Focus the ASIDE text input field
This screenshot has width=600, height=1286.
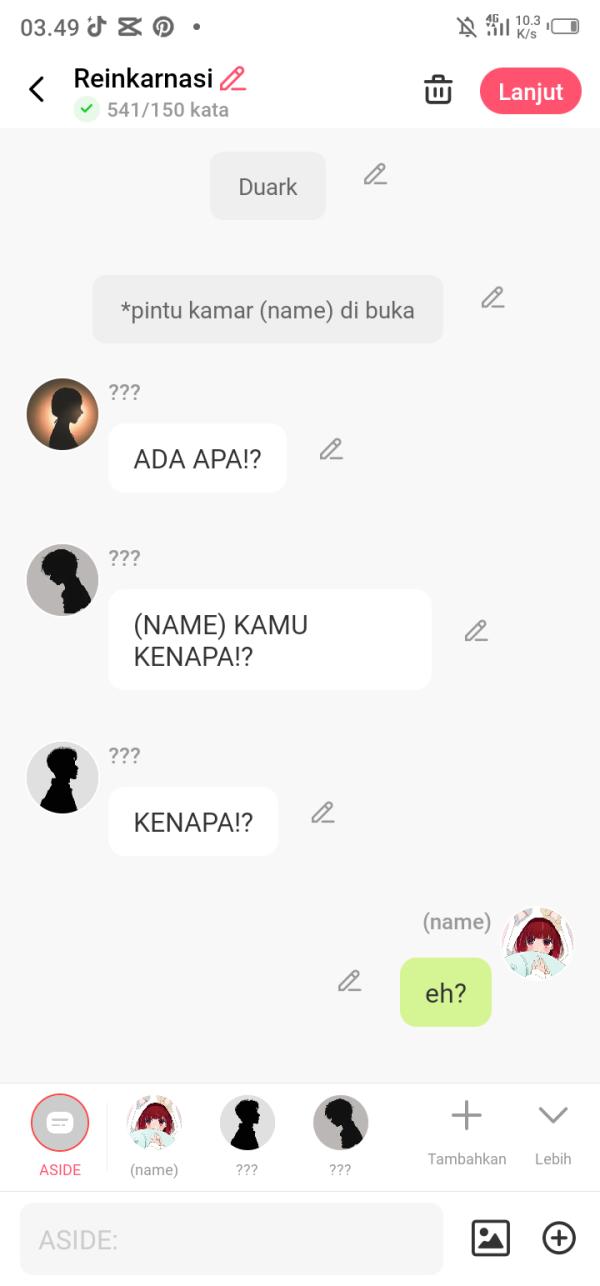click(x=231, y=1239)
